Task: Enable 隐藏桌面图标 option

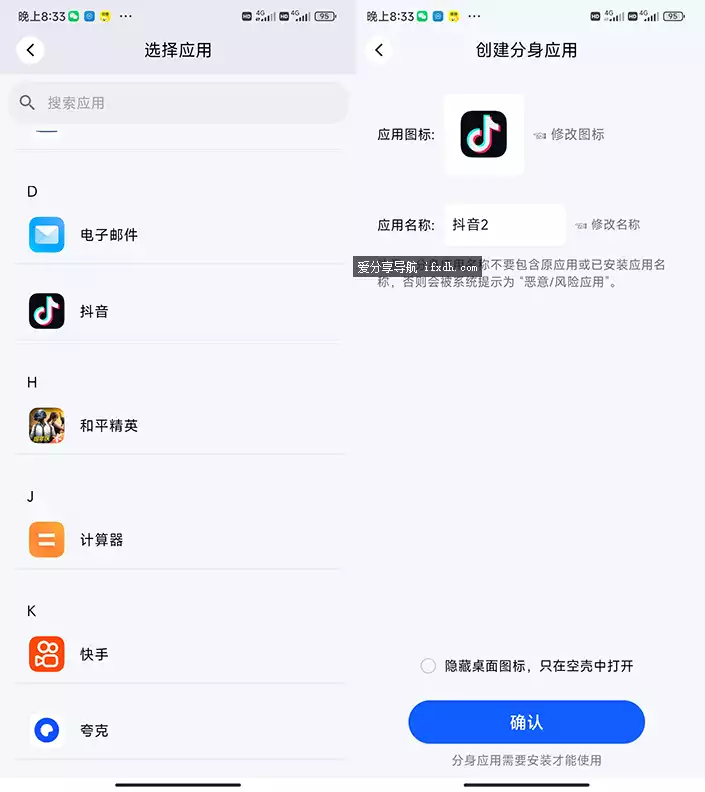Action: click(429, 666)
